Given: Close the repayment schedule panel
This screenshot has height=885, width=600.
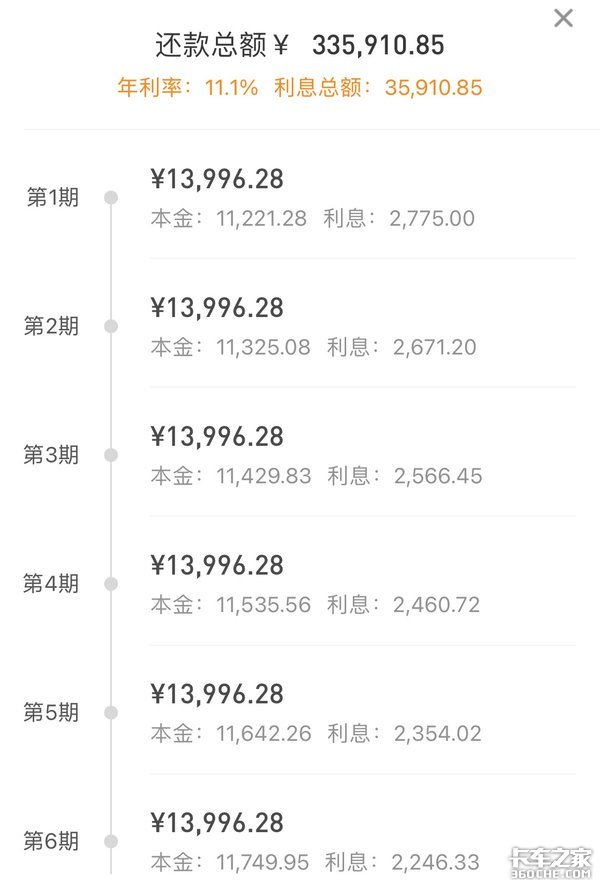Looking at the screenshot, I should (x=564, y=18).
